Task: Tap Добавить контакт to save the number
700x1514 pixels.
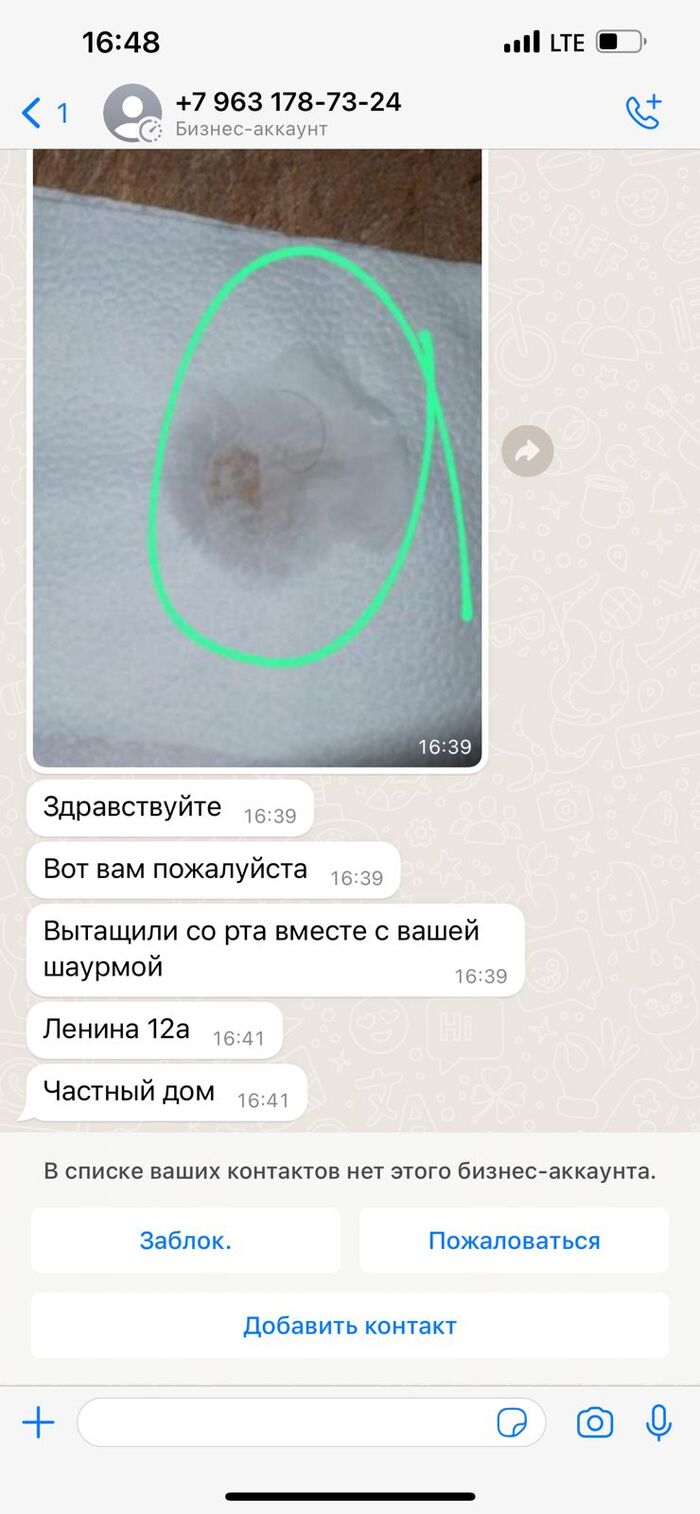Action: click(x=350, y=1325)
